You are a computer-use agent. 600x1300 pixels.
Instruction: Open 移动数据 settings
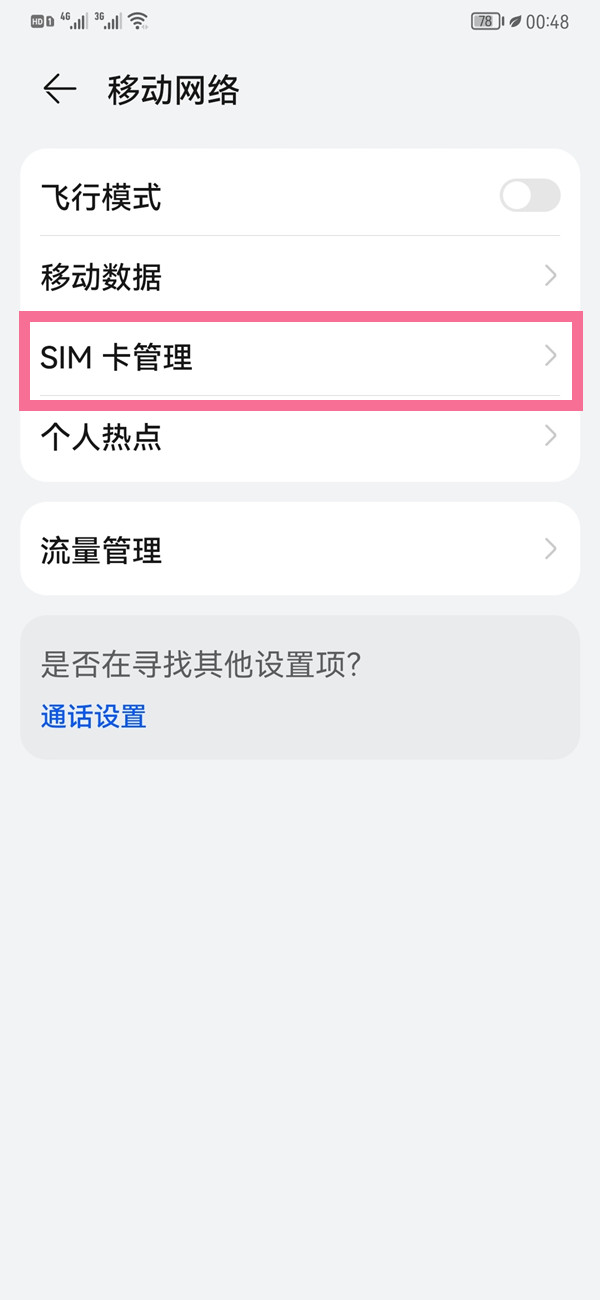tap(300, 276)
